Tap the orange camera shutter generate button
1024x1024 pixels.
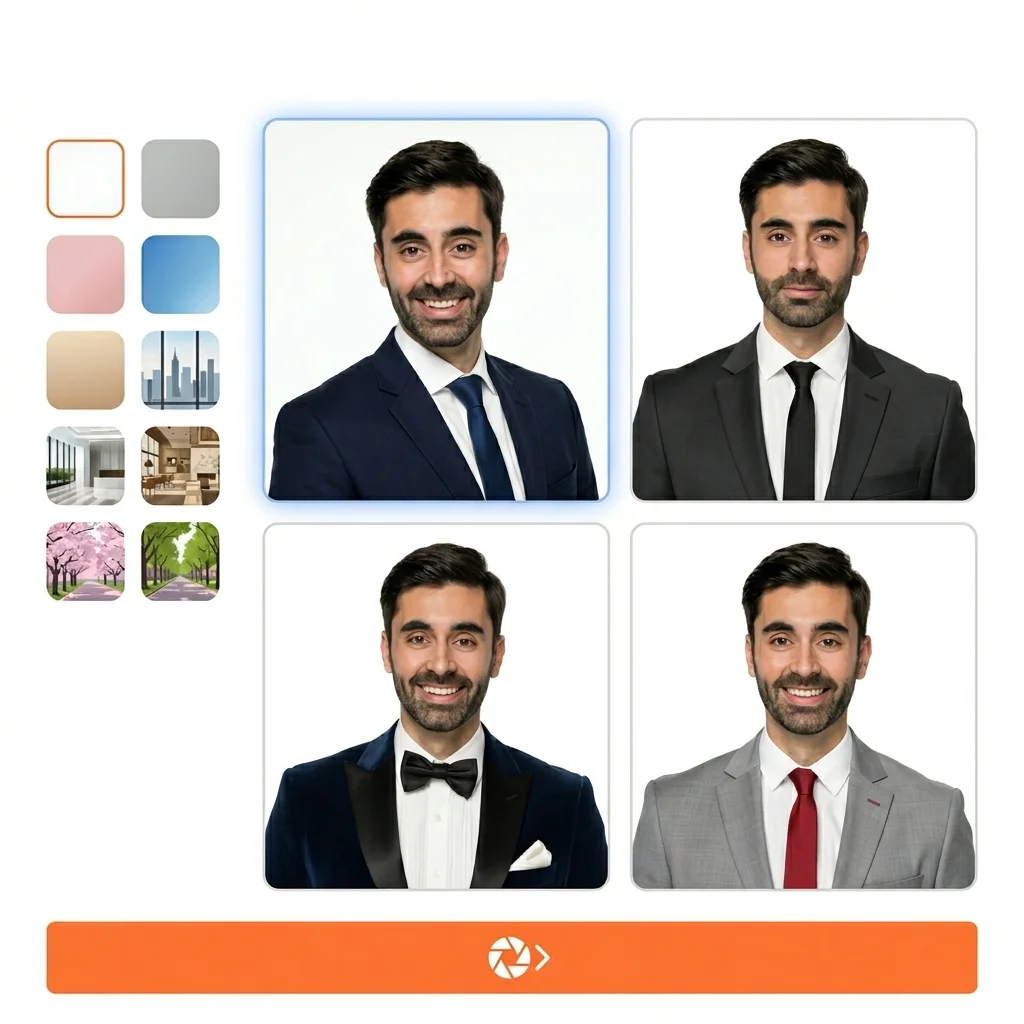[x=511, y=957]
